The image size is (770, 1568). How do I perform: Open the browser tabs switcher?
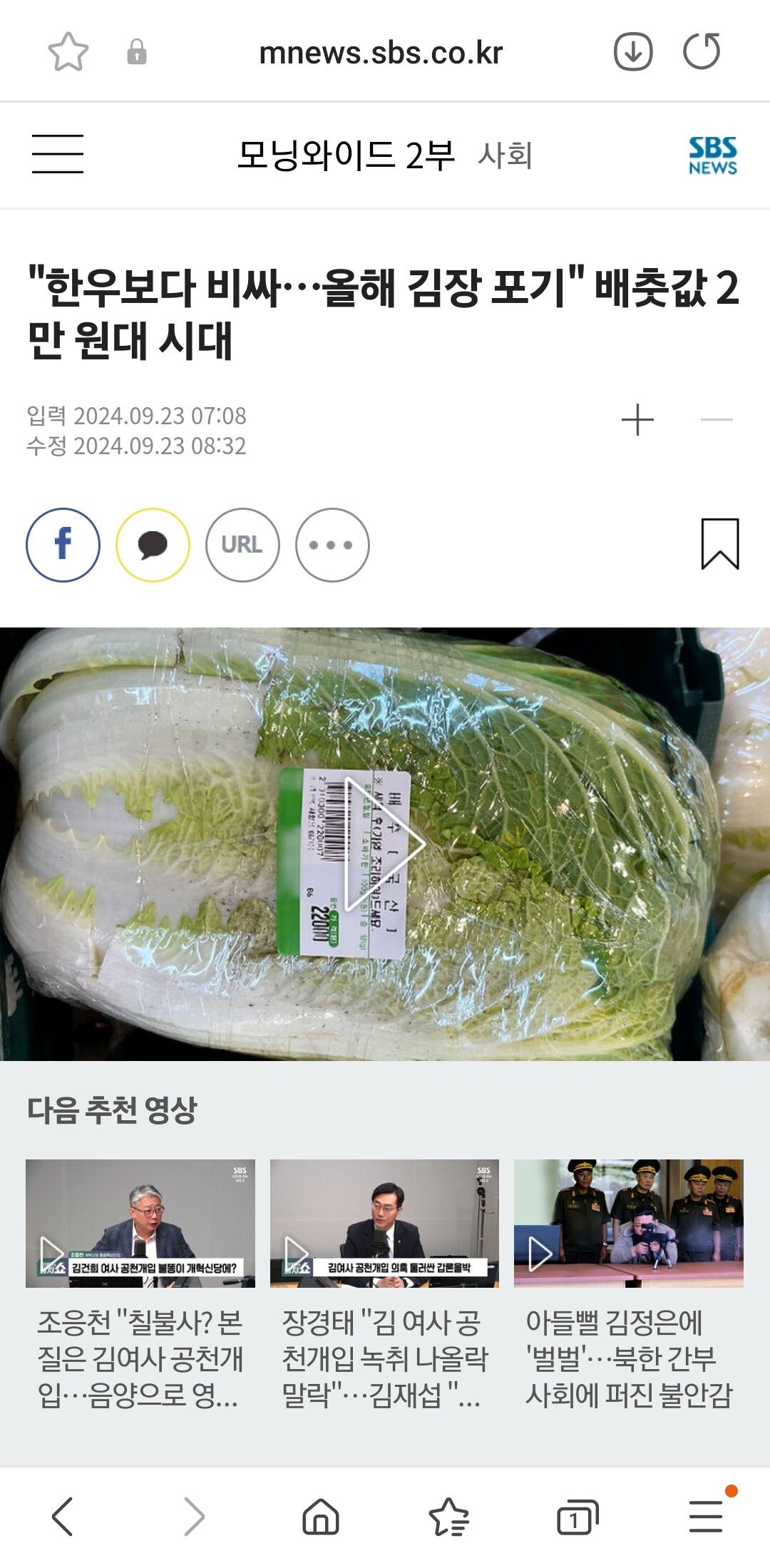click(576, 1517)
